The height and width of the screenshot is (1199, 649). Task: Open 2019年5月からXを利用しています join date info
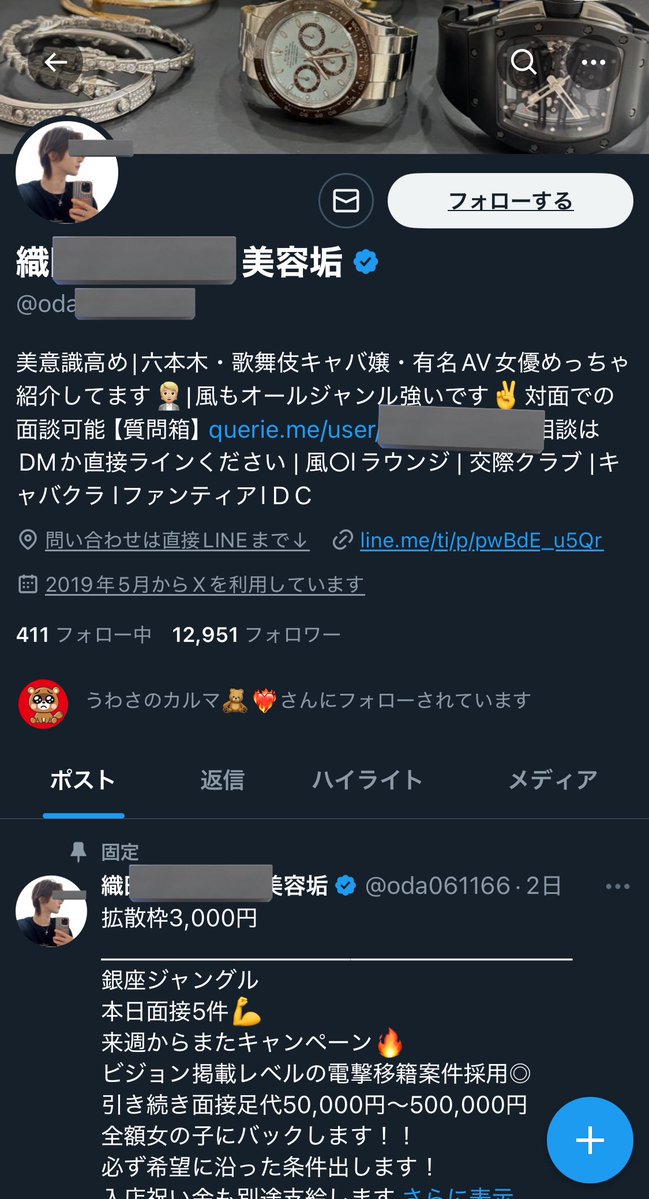pyautogui.click(x=205, y=585)
